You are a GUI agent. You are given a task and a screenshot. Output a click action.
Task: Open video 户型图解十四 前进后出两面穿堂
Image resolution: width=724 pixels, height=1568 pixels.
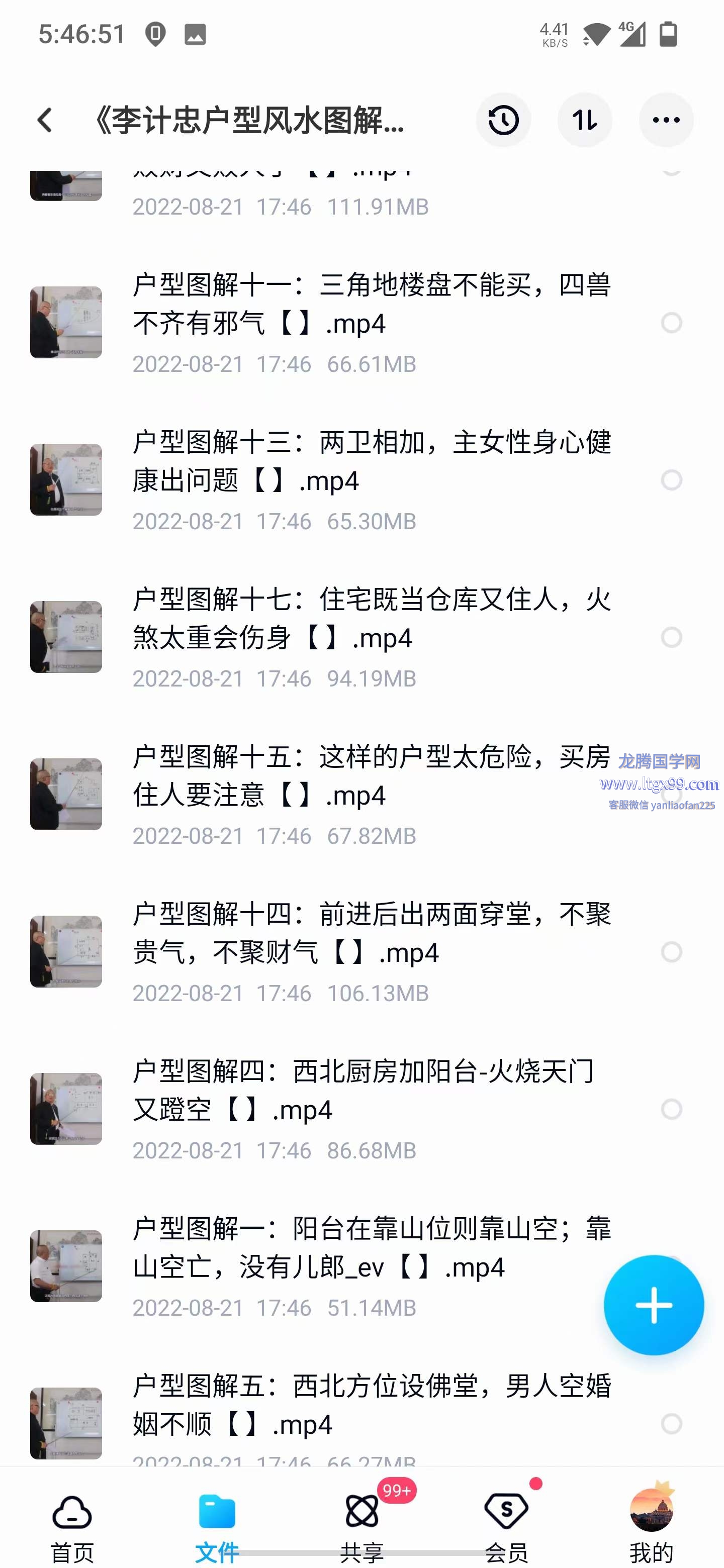372,933
